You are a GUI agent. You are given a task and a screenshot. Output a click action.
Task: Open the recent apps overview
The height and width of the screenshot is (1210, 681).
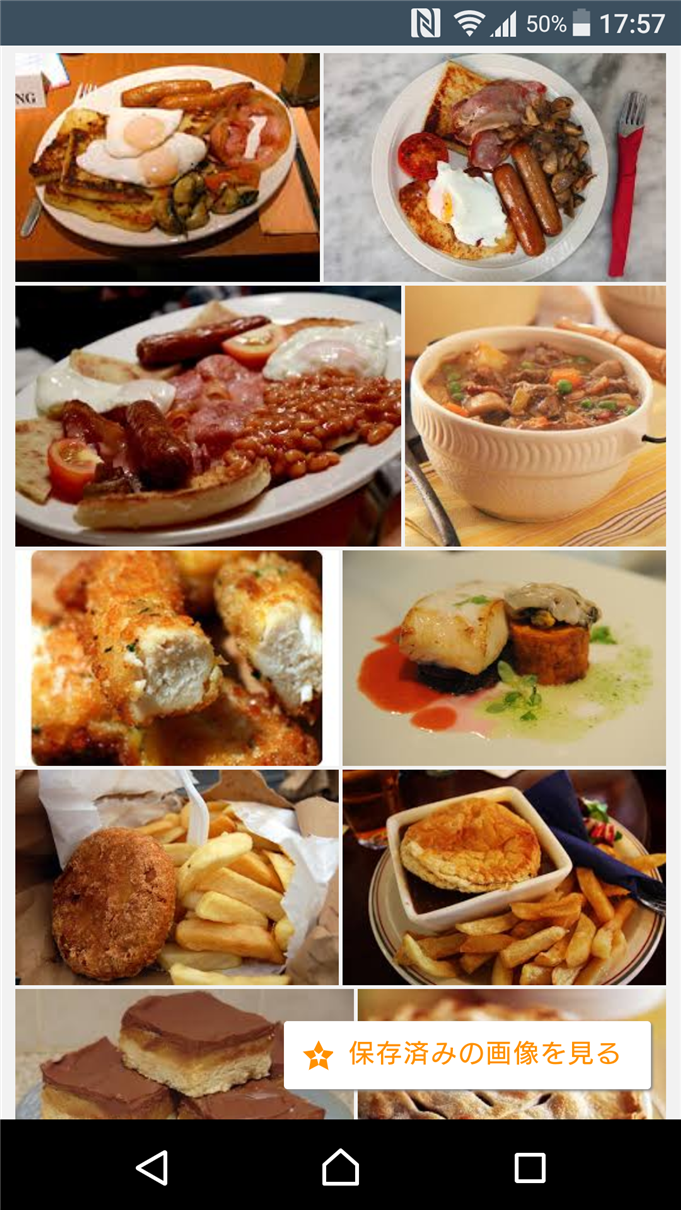[x=529, y=1166]
